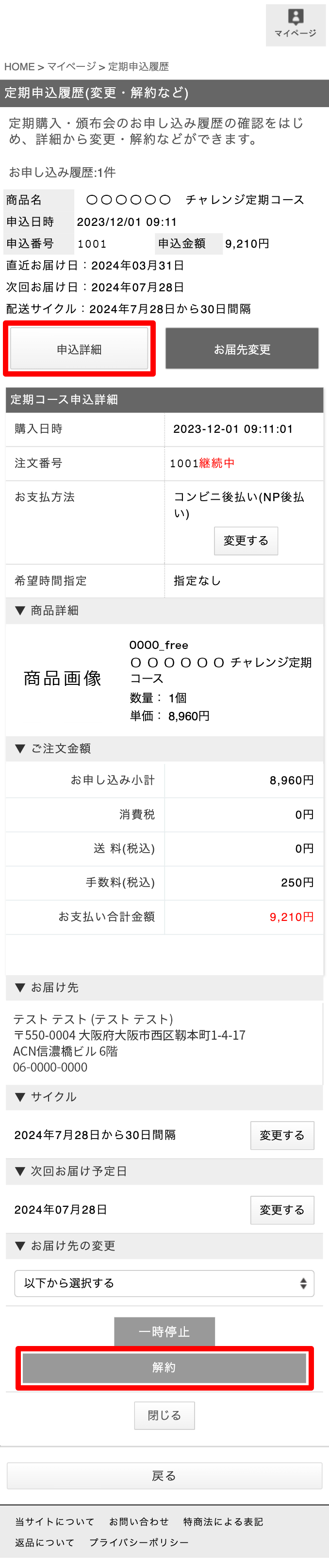Open 返品について footer link
This screenshot has width=329, height=1568.
pyautogui.click(x=45, y=1542)
